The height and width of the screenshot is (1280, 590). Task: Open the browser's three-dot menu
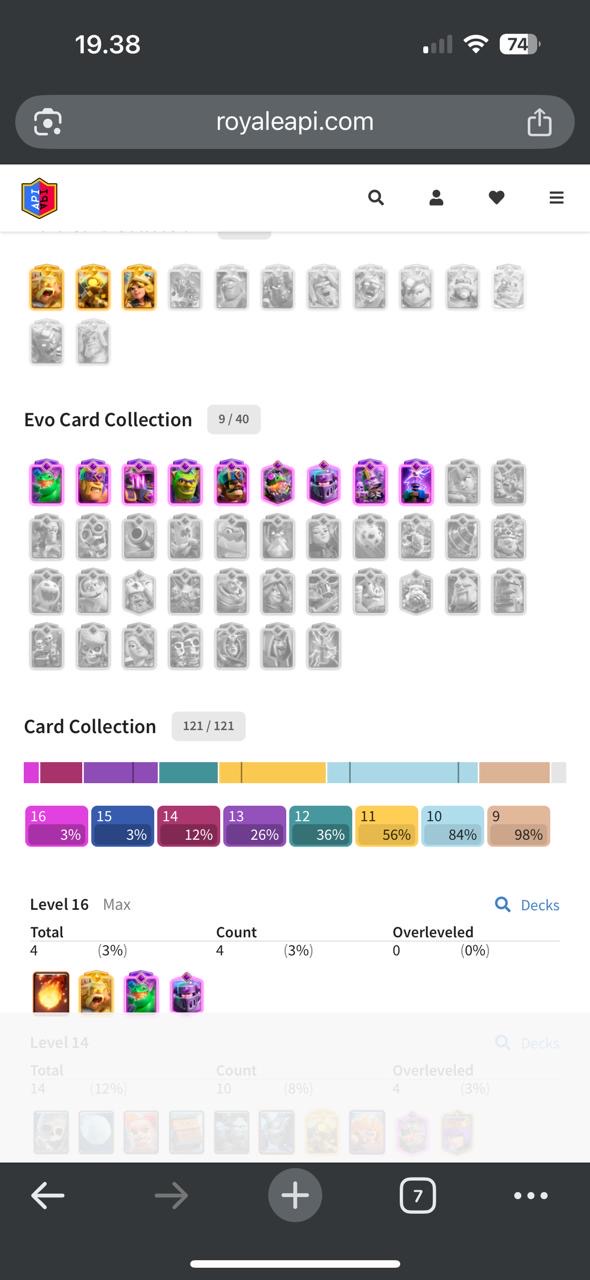pos(531,1195)
